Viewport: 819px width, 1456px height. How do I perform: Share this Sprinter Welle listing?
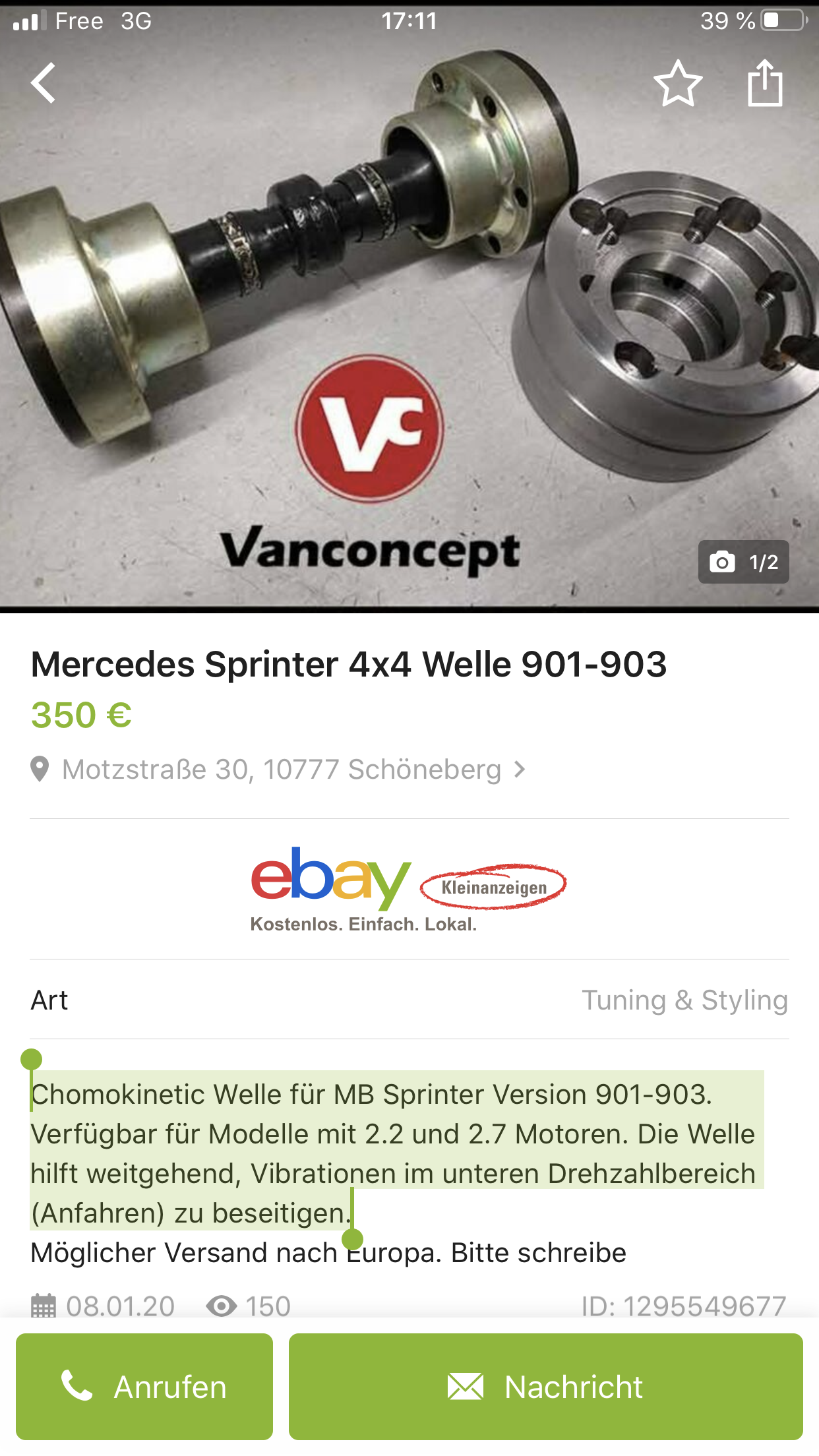coord(765,84)
